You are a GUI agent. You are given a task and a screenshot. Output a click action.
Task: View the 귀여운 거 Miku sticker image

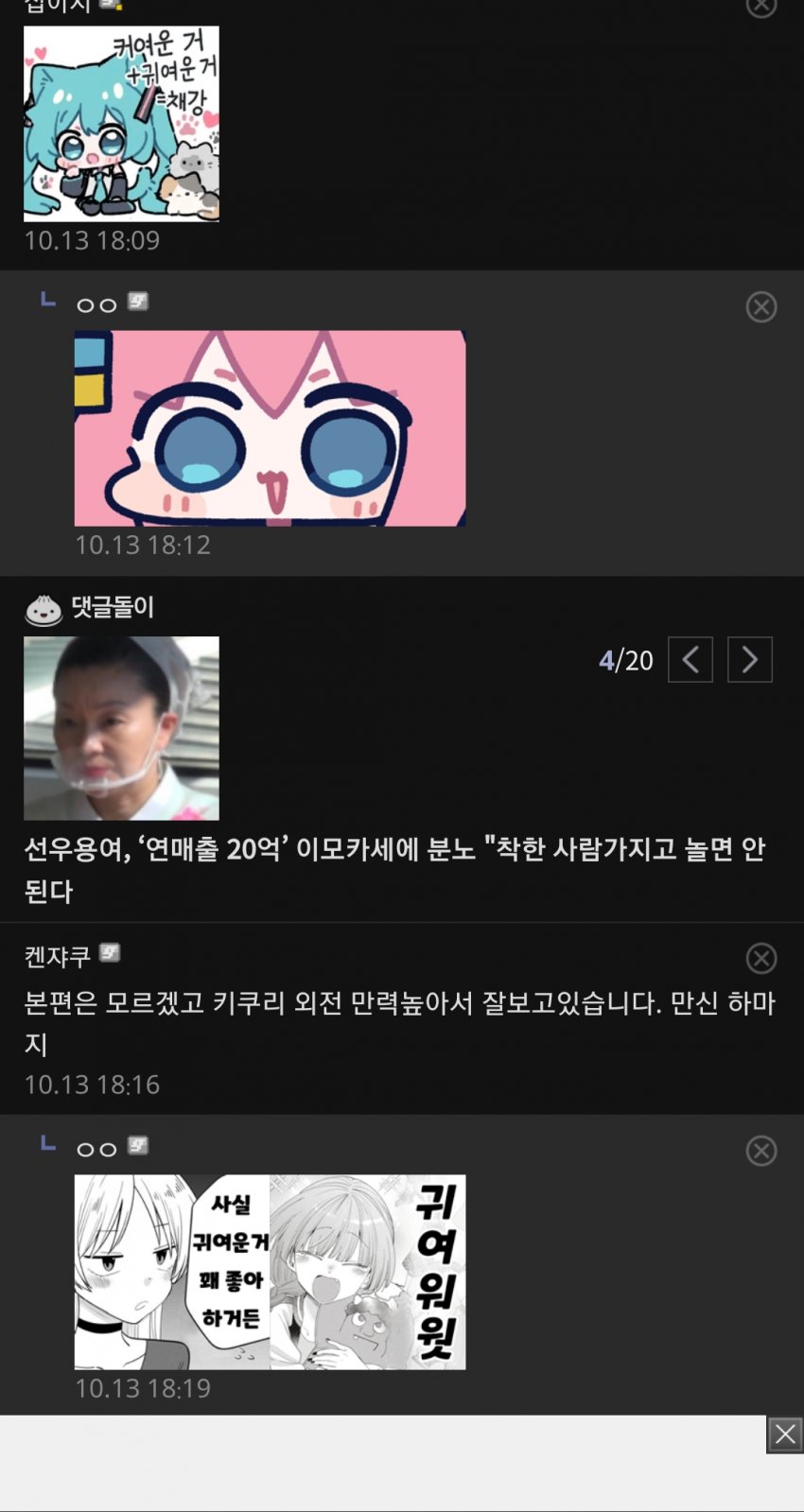pos(121,124)
